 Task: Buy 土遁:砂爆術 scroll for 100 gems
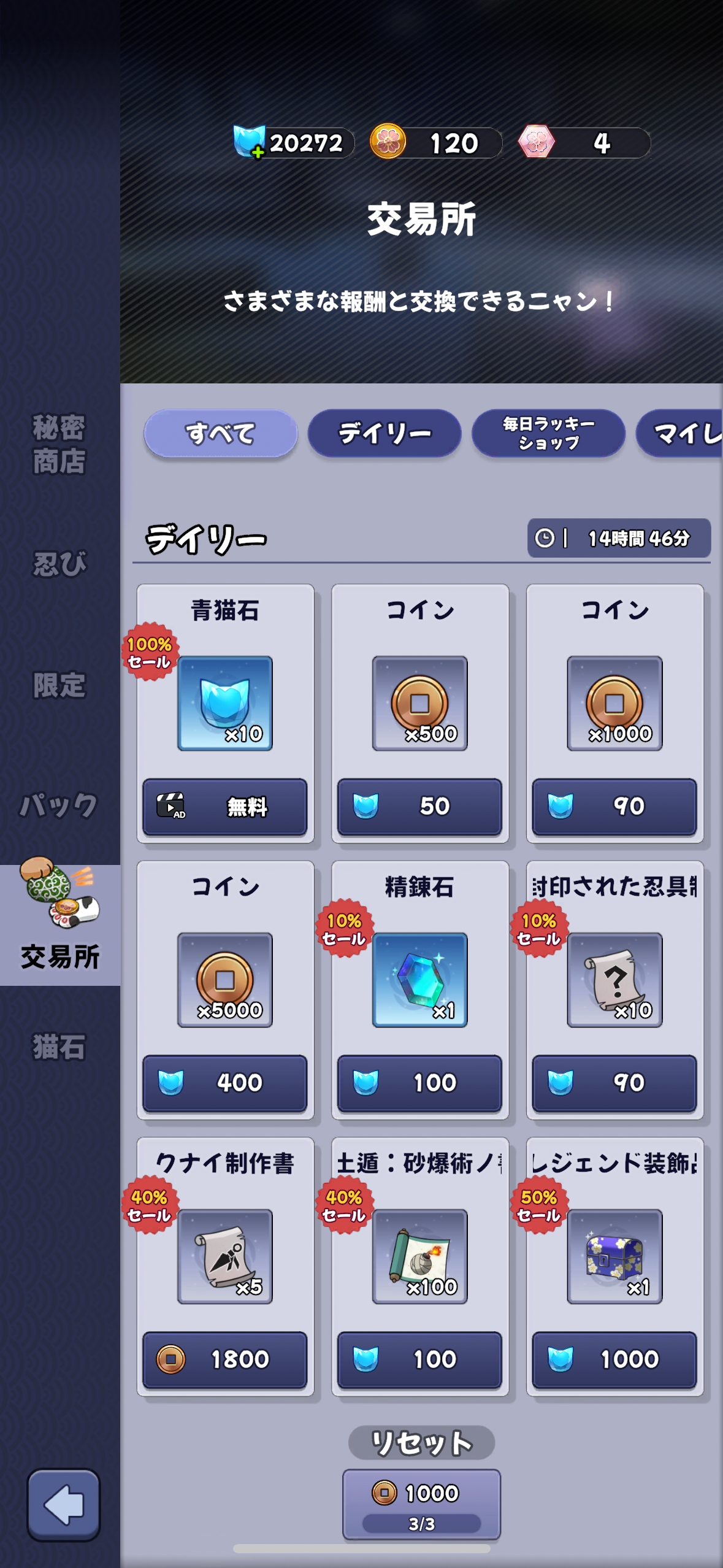(x=420, y=1360)
